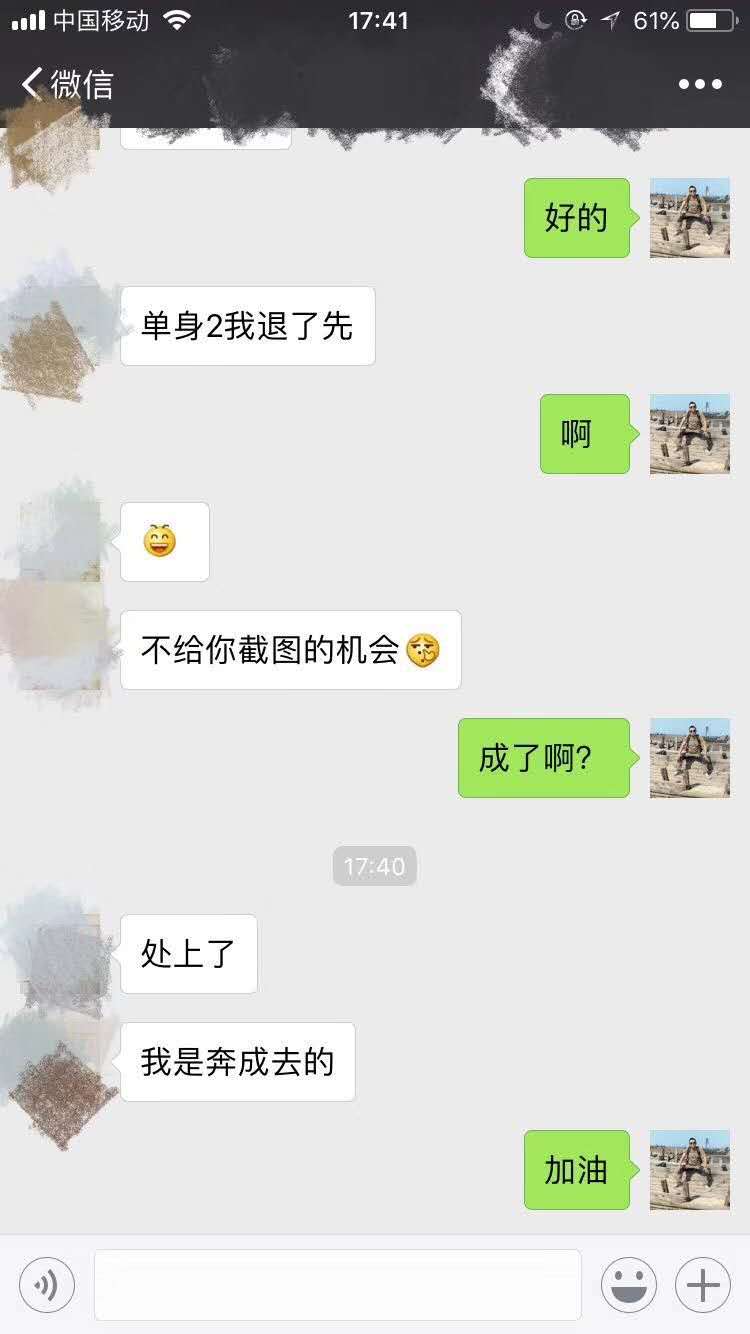Open the emoji sticker panel
The image size is (750, 1334).
(629, 1285)
